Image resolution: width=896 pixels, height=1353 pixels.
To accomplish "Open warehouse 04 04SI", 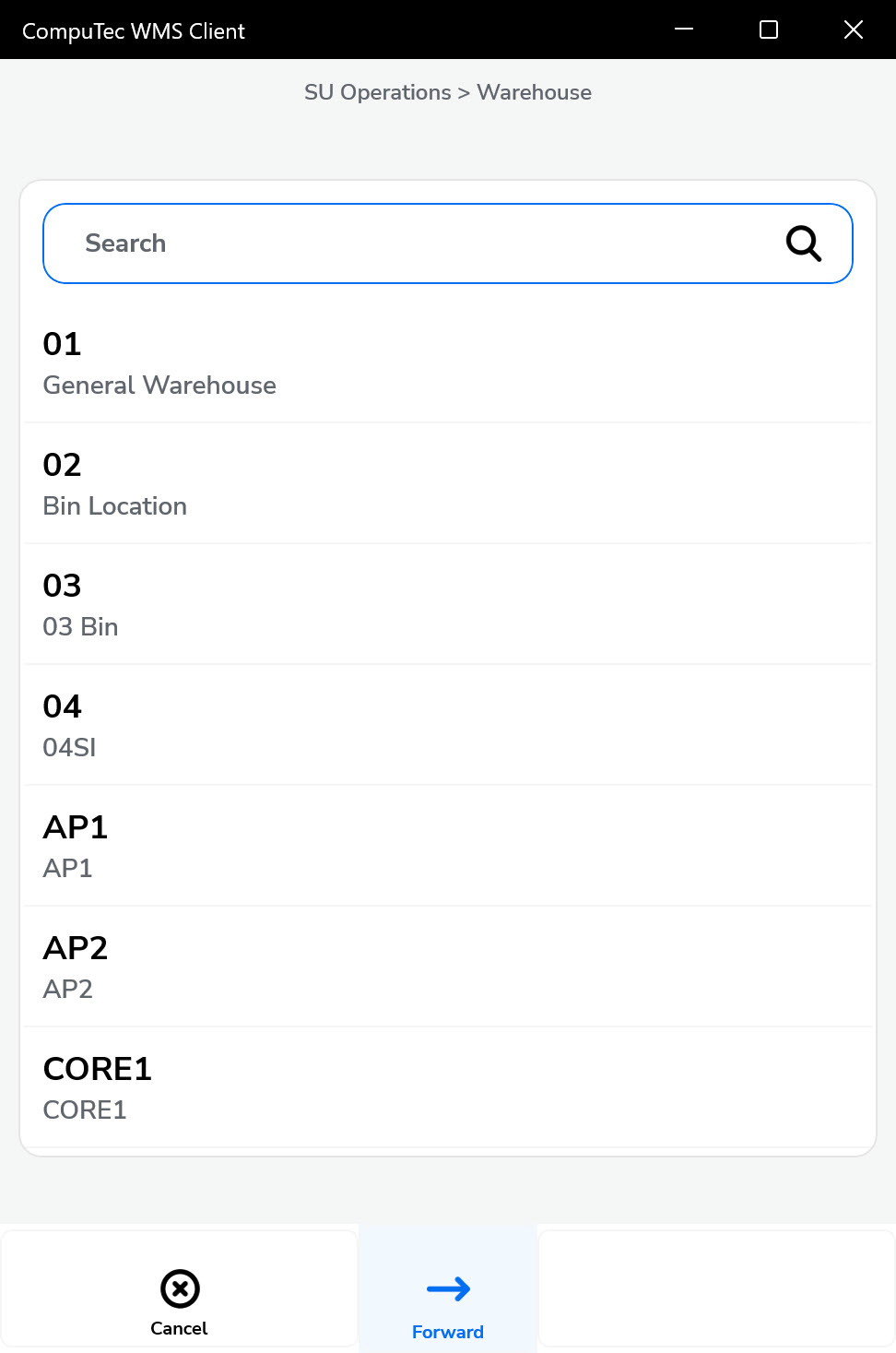I will 447,726.
